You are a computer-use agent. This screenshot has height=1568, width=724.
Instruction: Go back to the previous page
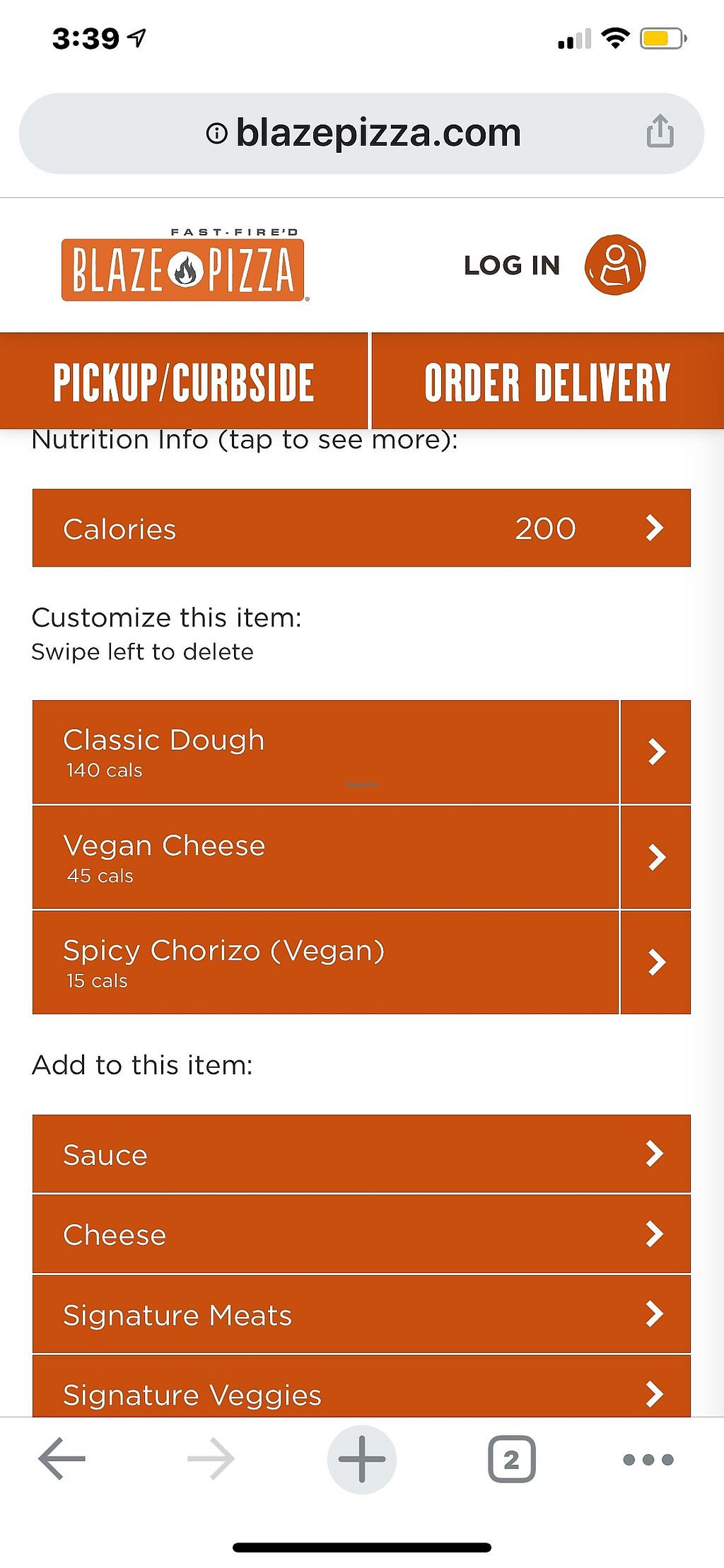(62, 1458)
